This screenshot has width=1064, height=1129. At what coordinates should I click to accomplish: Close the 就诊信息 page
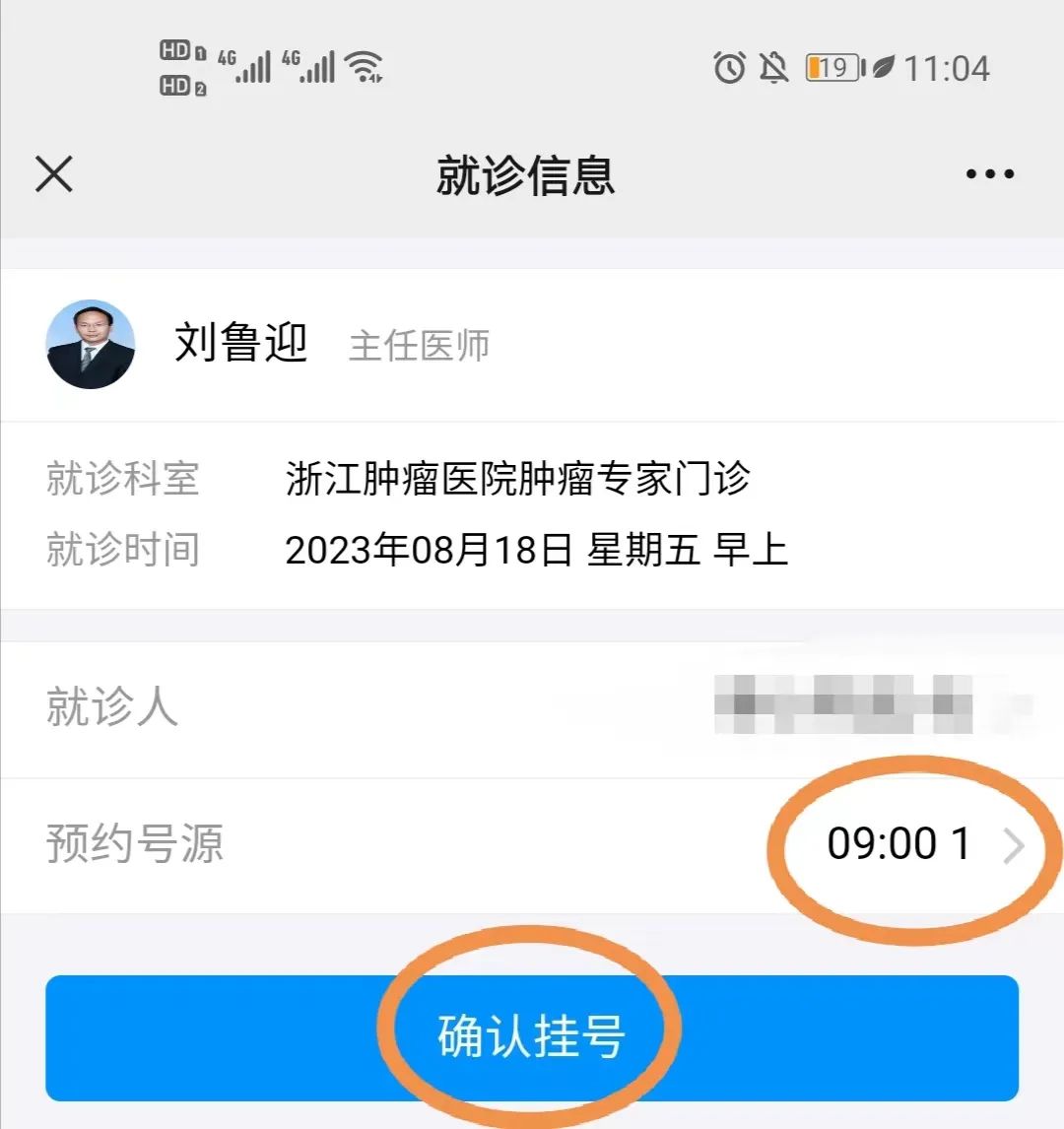(x=54, y=175)
